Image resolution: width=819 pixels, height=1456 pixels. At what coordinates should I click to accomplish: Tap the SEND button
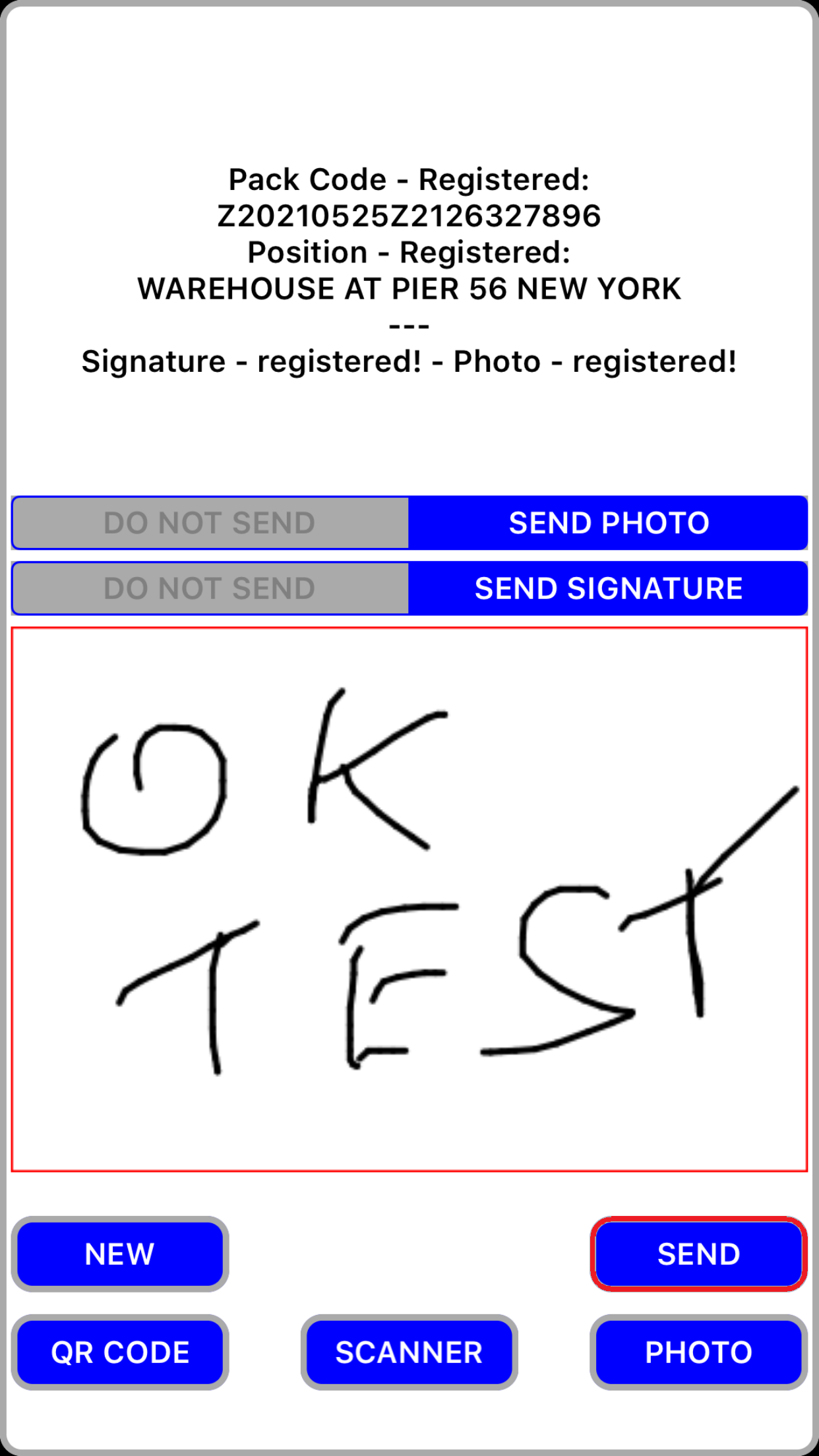[x=698, y=1254]
